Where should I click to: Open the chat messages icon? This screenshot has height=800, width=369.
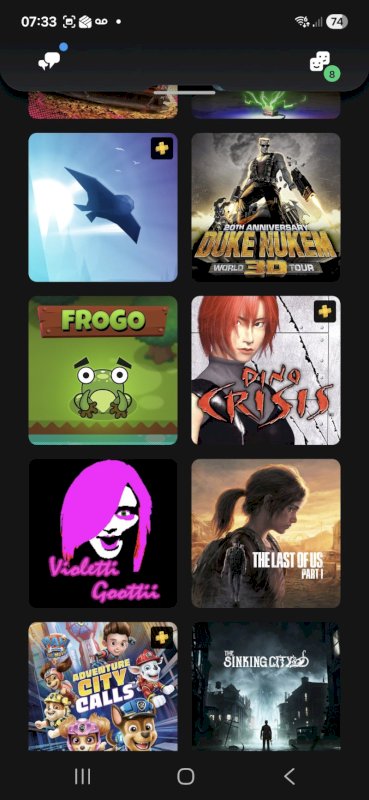coord(49,62)
